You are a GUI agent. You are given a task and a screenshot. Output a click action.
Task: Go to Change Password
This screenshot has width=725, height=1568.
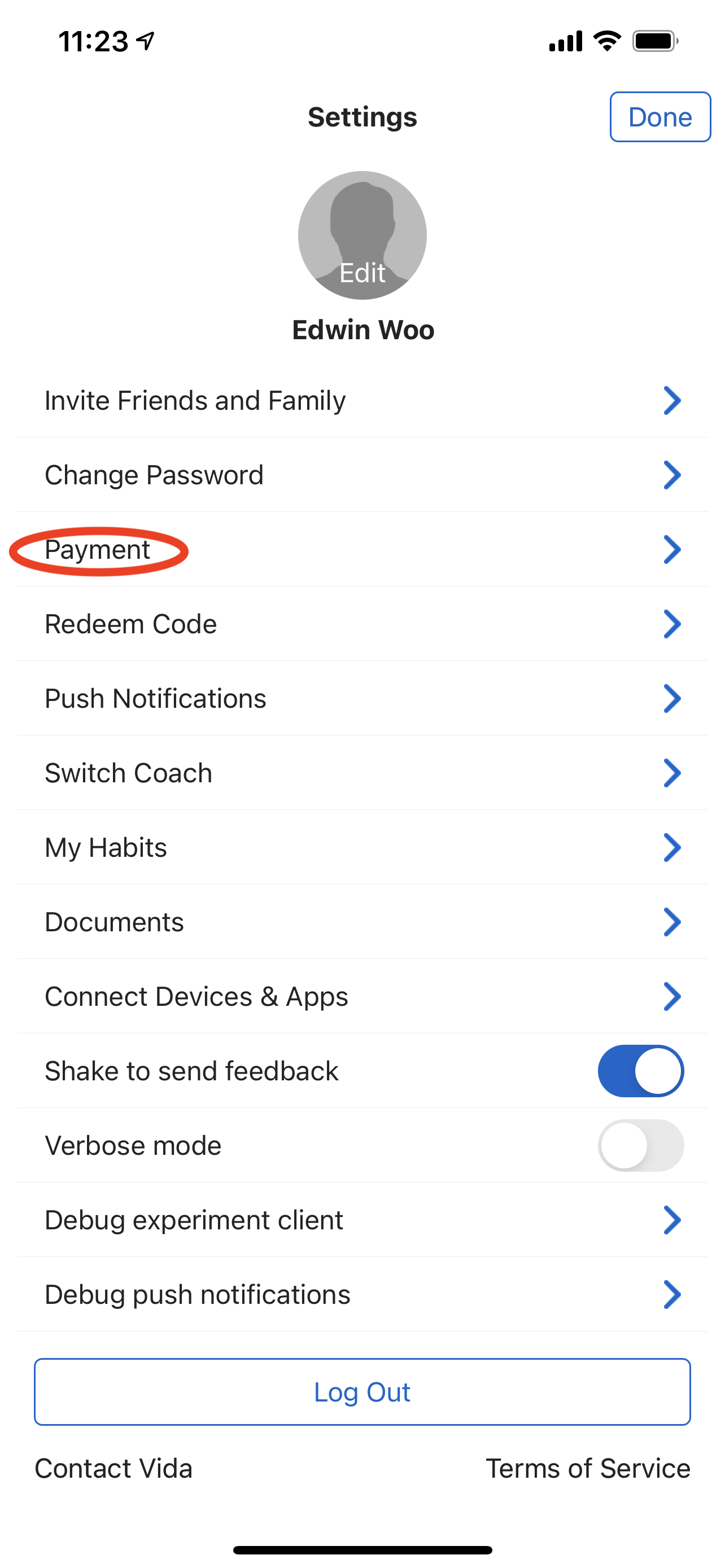(x=362, y=475)
